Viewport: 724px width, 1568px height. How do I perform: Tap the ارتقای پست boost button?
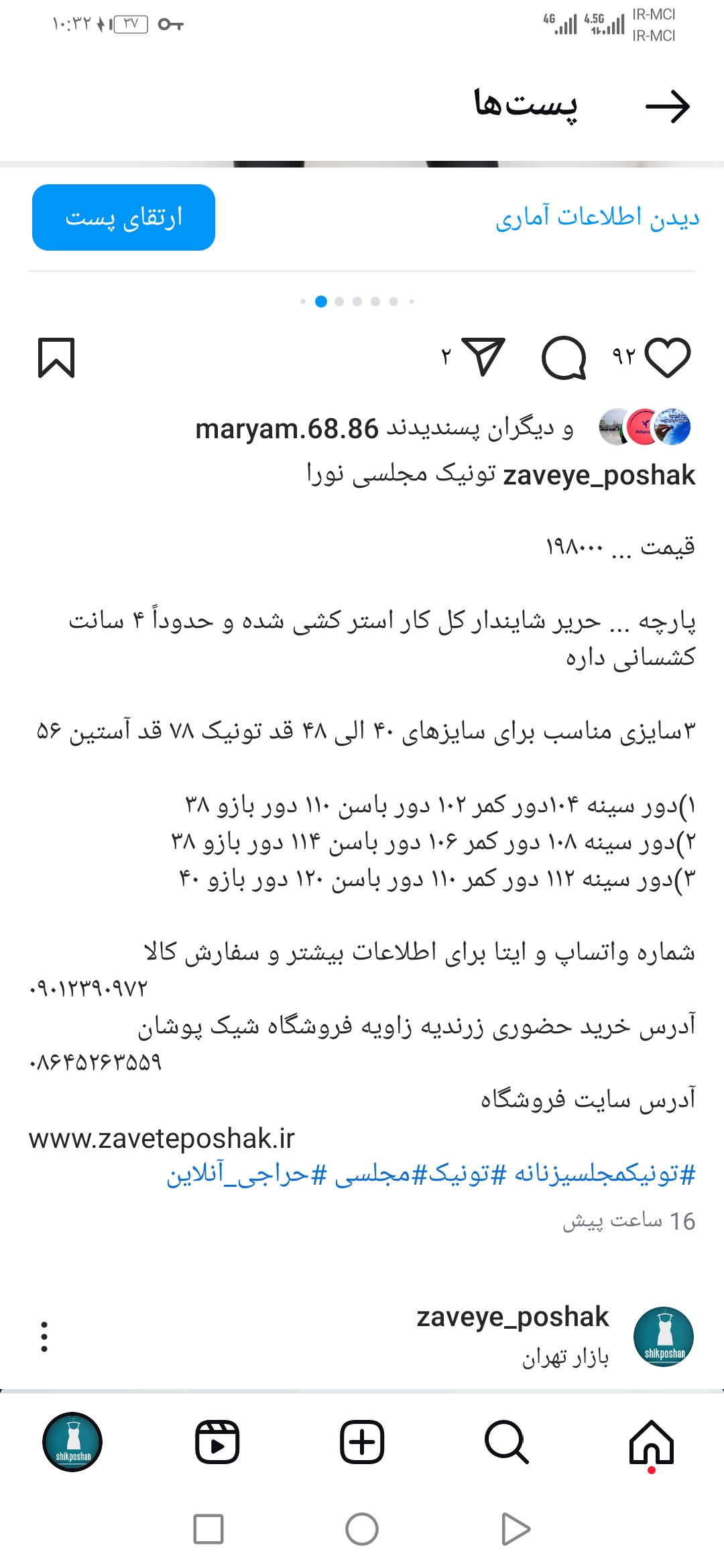point(123,217)
